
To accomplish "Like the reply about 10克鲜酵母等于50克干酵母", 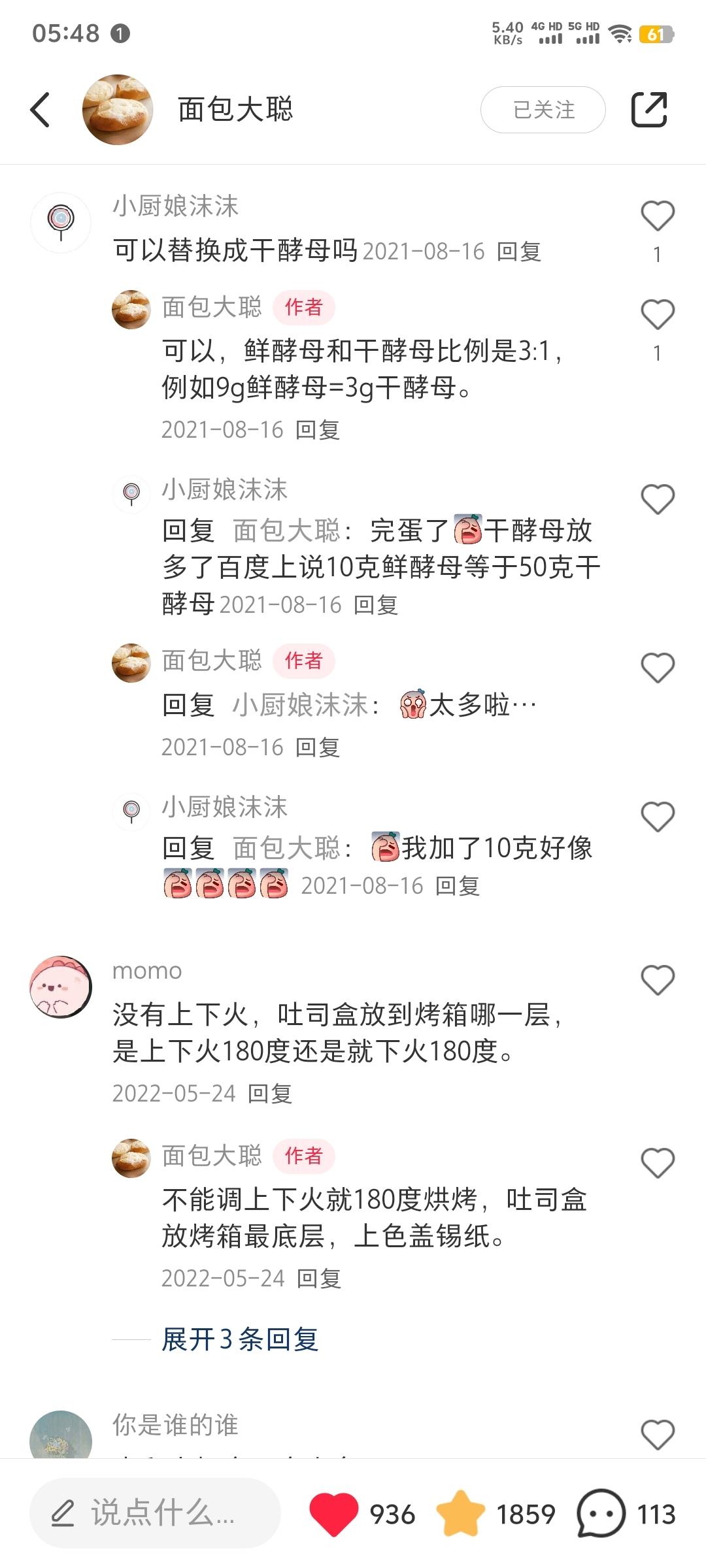I will click(658, 500).
